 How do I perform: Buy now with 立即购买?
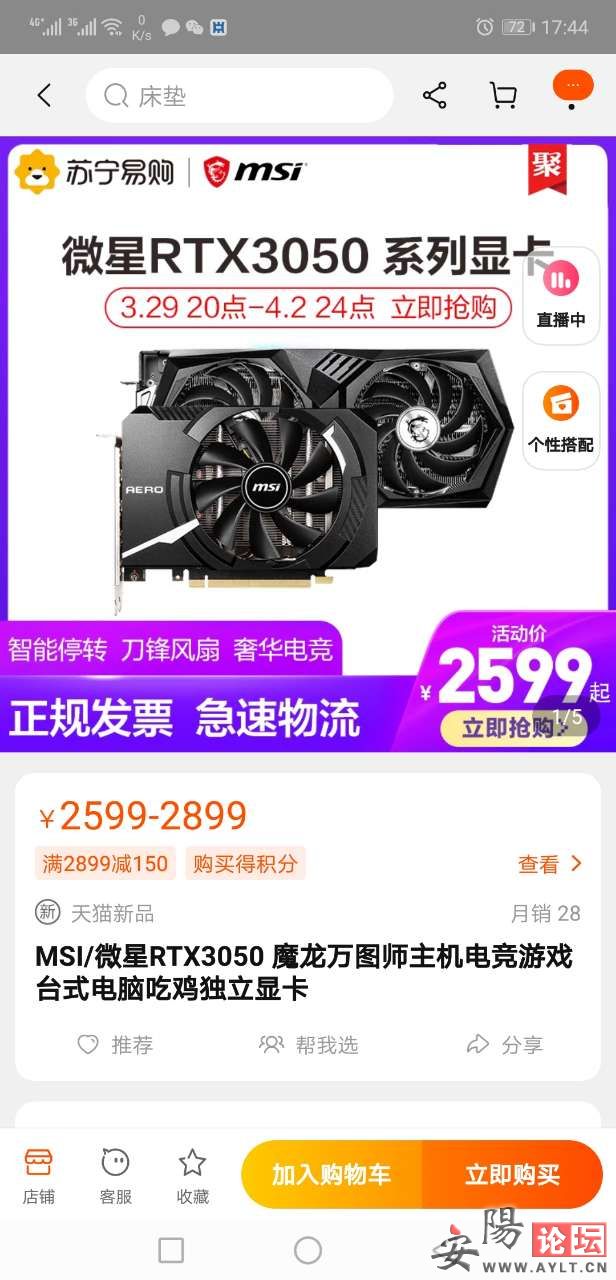coord(512,1175)
